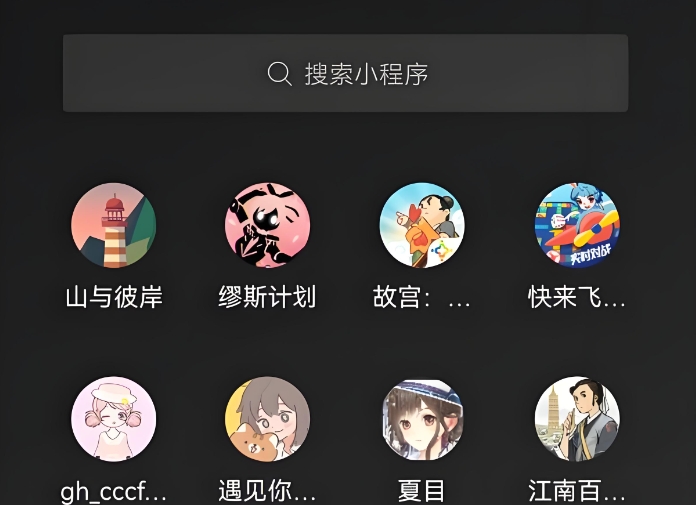Open the 山与彼岸 mini program

114,225
